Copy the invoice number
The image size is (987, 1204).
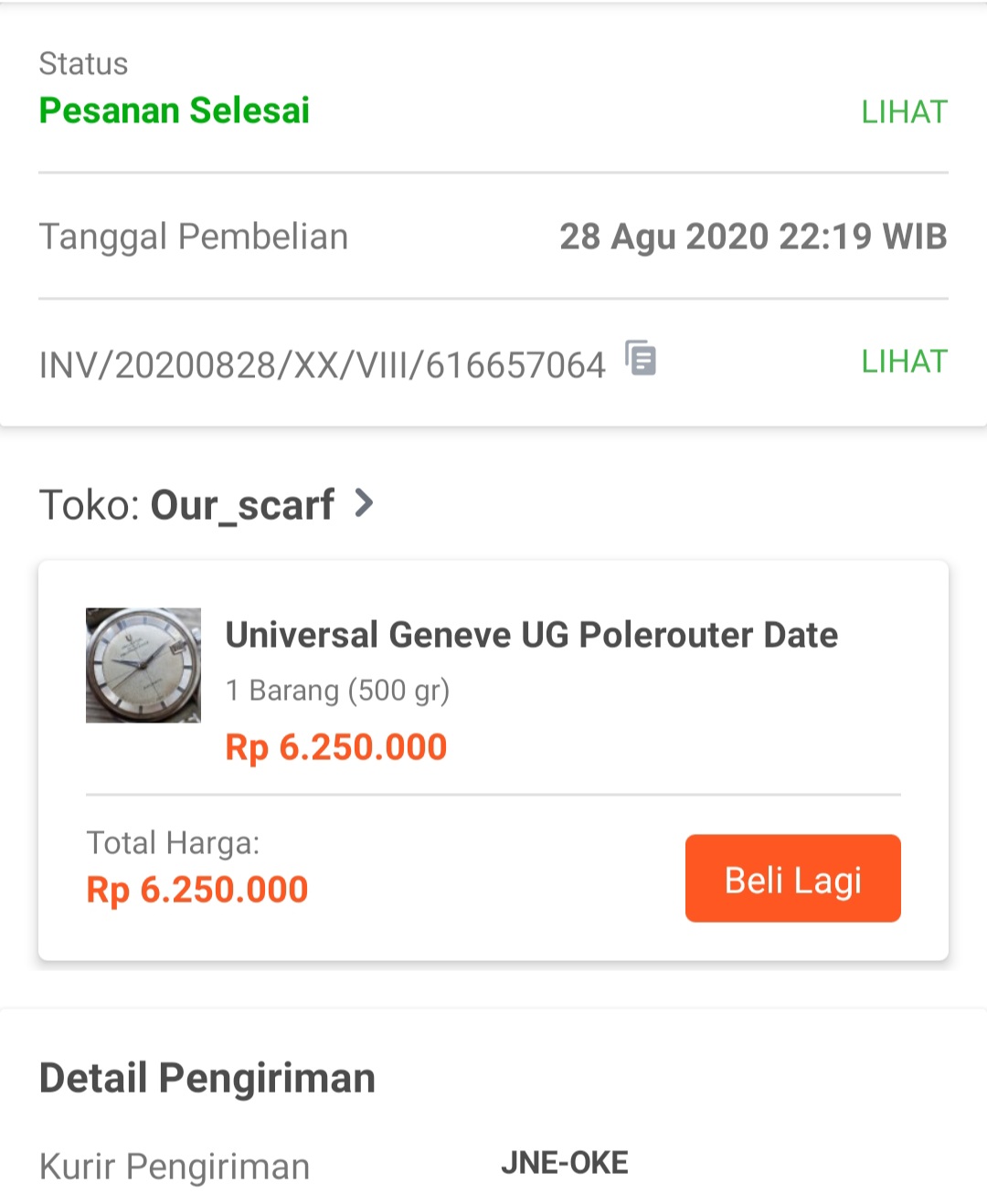pyautogui.click(x=641, y=358)
